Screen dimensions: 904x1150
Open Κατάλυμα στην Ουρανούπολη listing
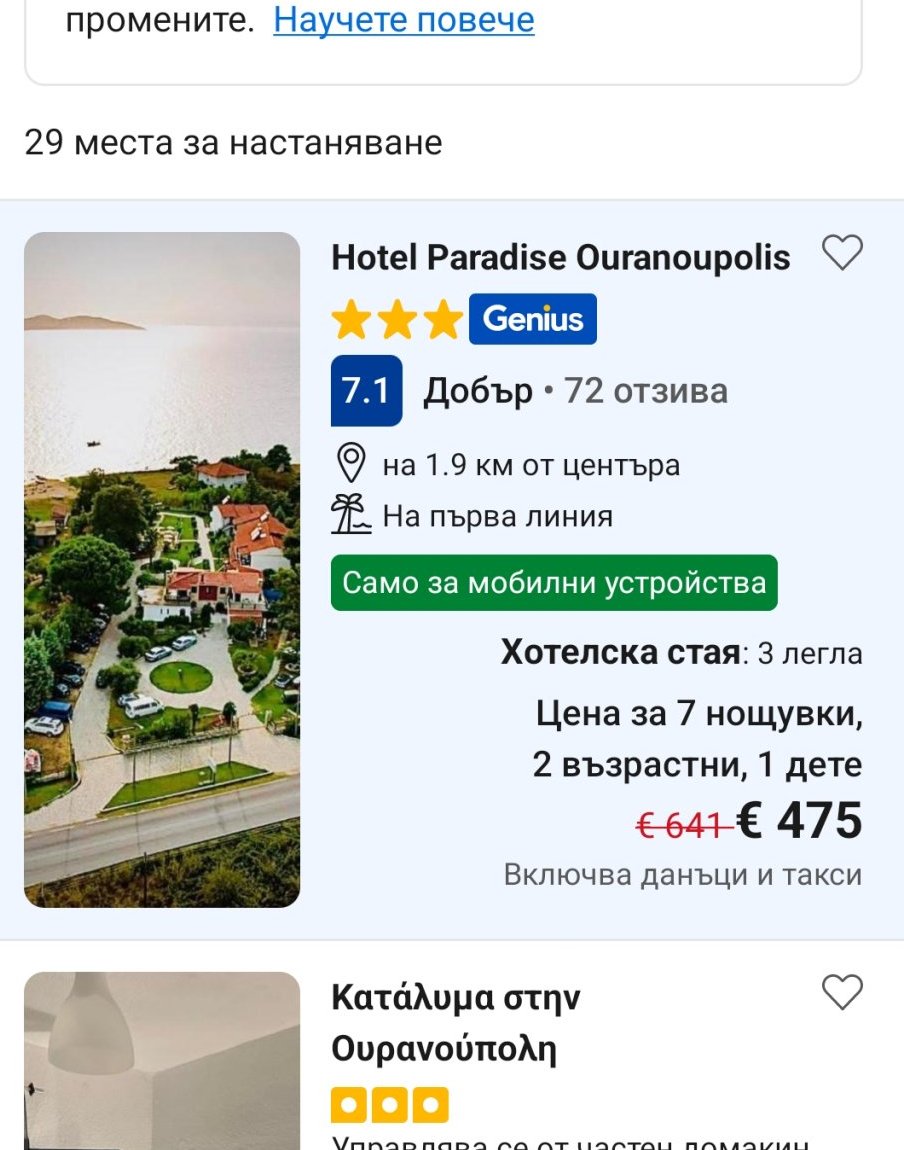pos(456,1023)
